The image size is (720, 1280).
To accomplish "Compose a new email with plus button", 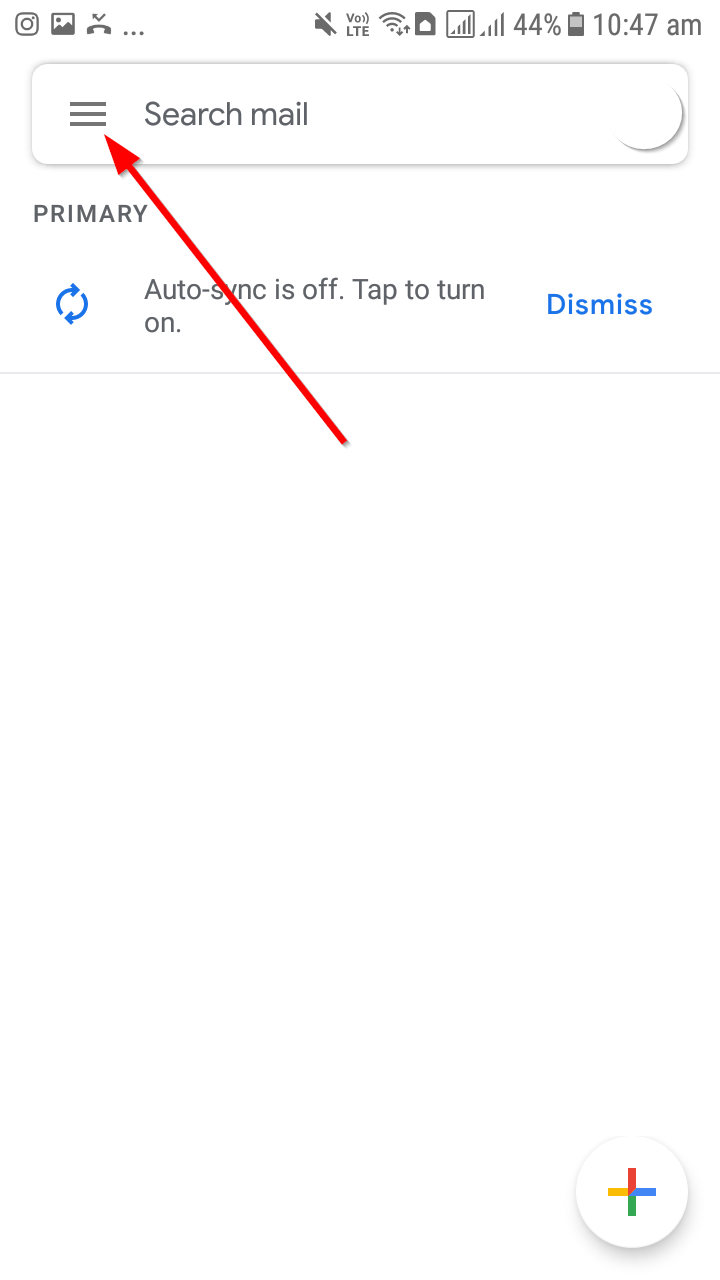I will (632, 1192).
